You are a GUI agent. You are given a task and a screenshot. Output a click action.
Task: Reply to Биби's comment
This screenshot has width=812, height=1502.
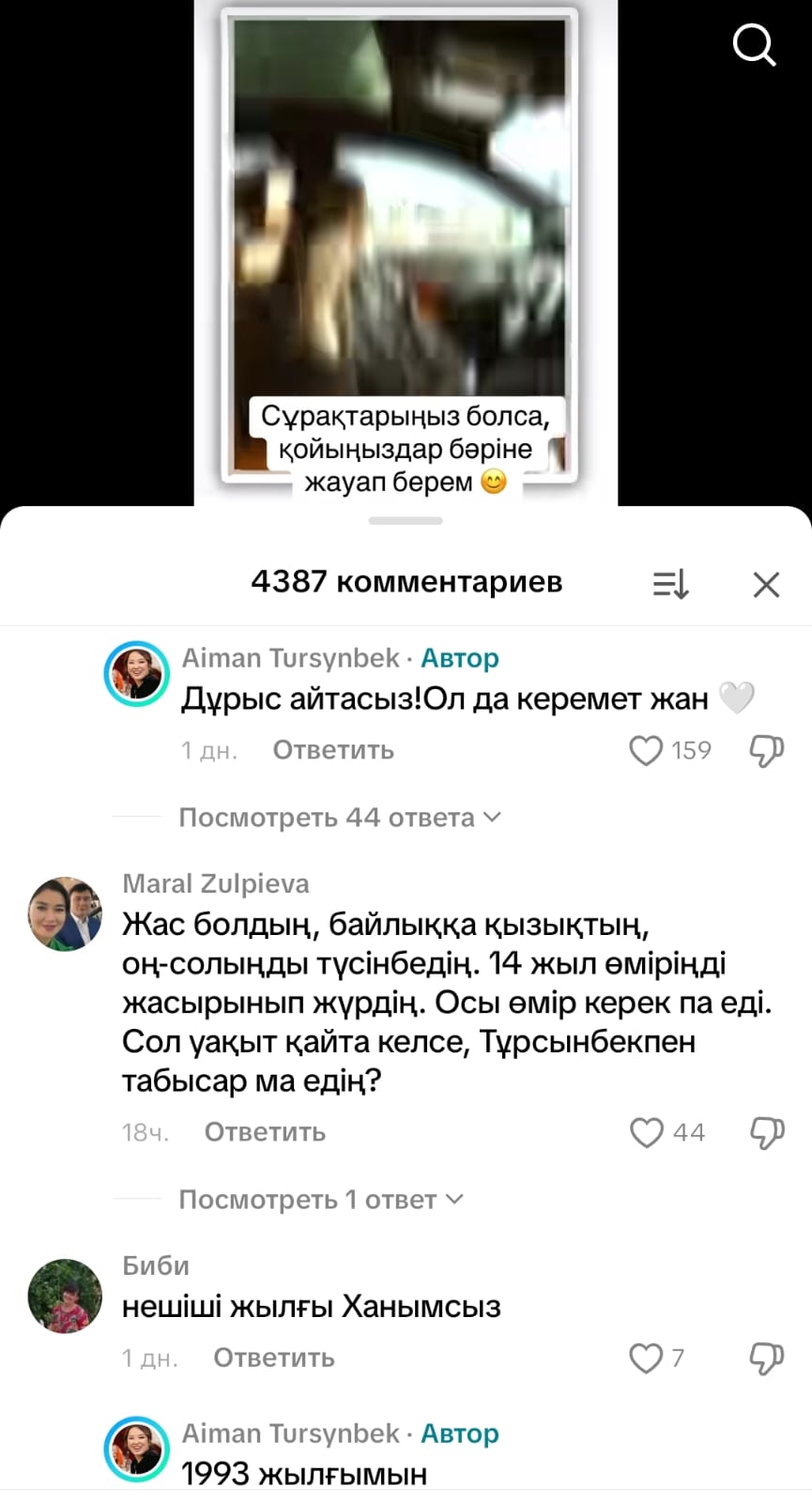tap(273, 1357)
